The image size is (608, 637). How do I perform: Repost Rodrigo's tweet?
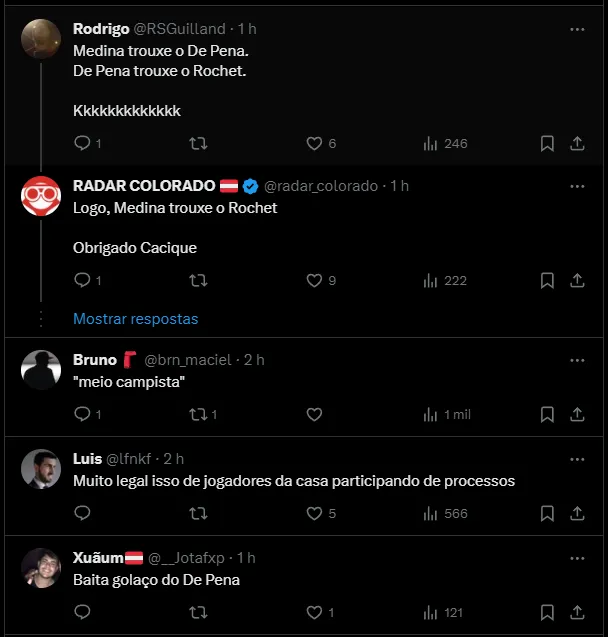(x=198, y=144)
